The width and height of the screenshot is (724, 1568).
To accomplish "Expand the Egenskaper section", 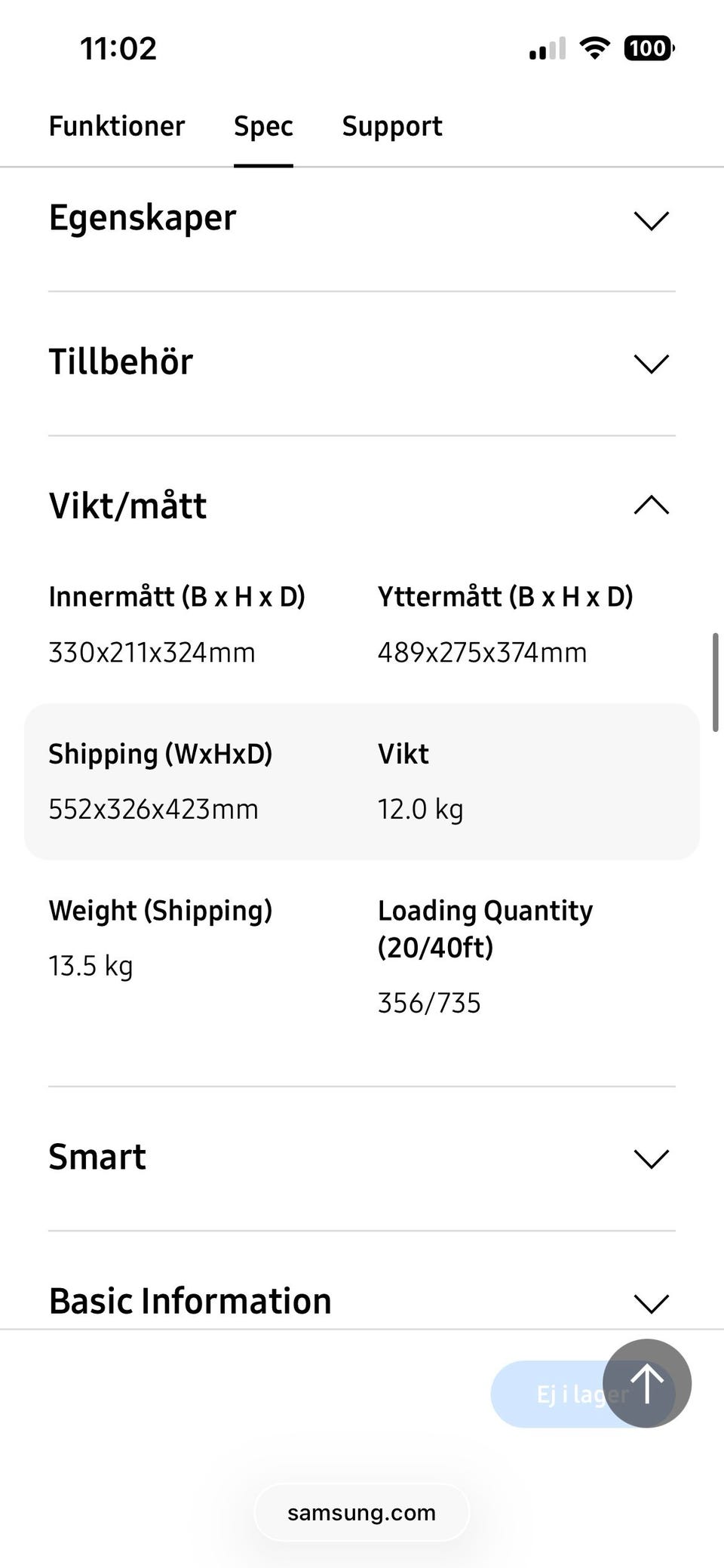I will point(362,219).
